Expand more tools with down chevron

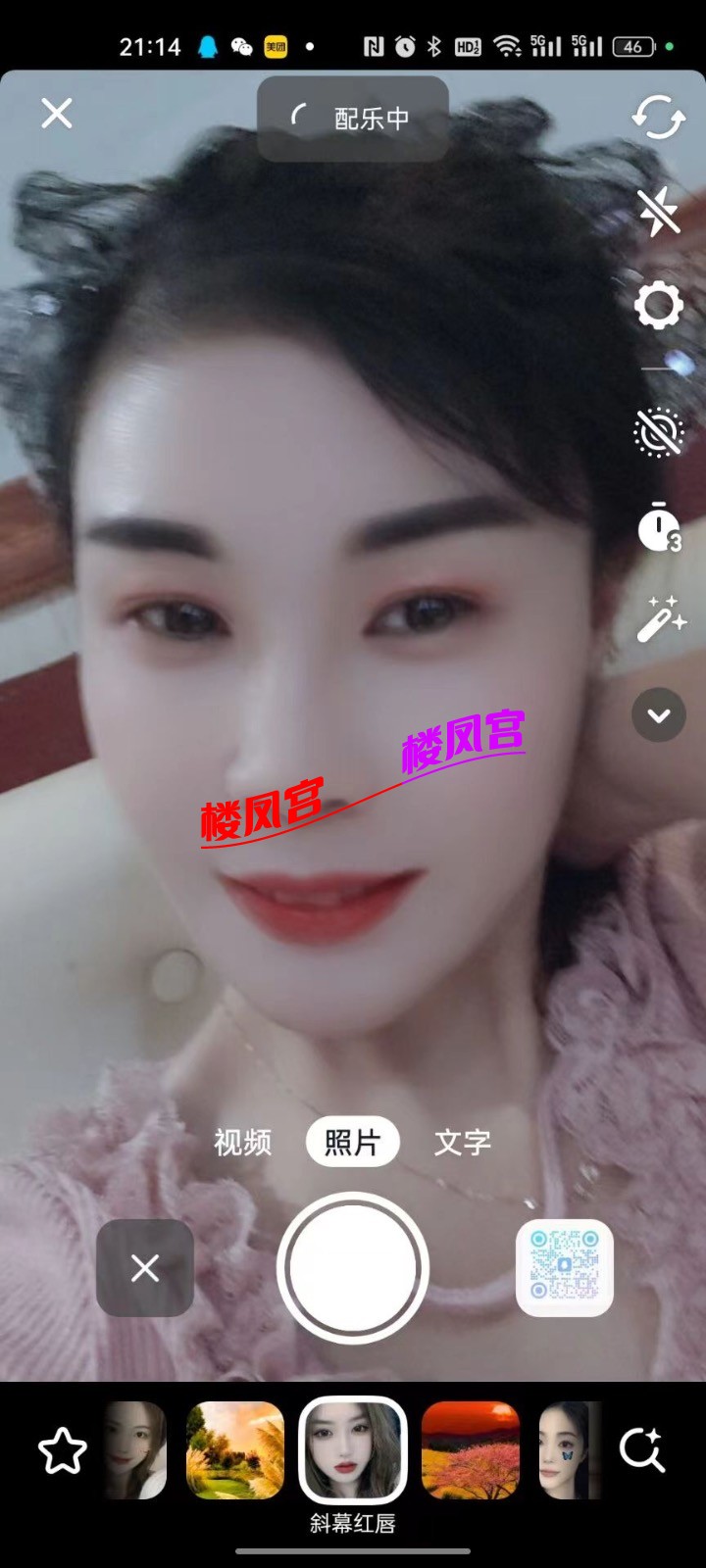coord(659,715)
